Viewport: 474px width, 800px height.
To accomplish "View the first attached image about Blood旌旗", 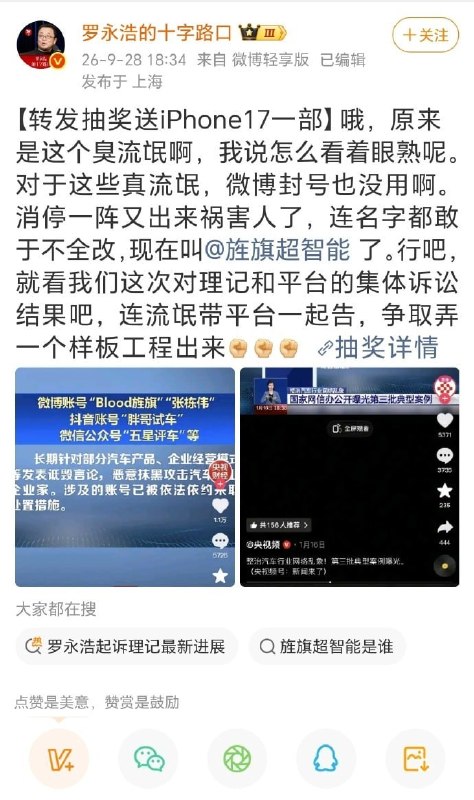I will click(125, 477).
